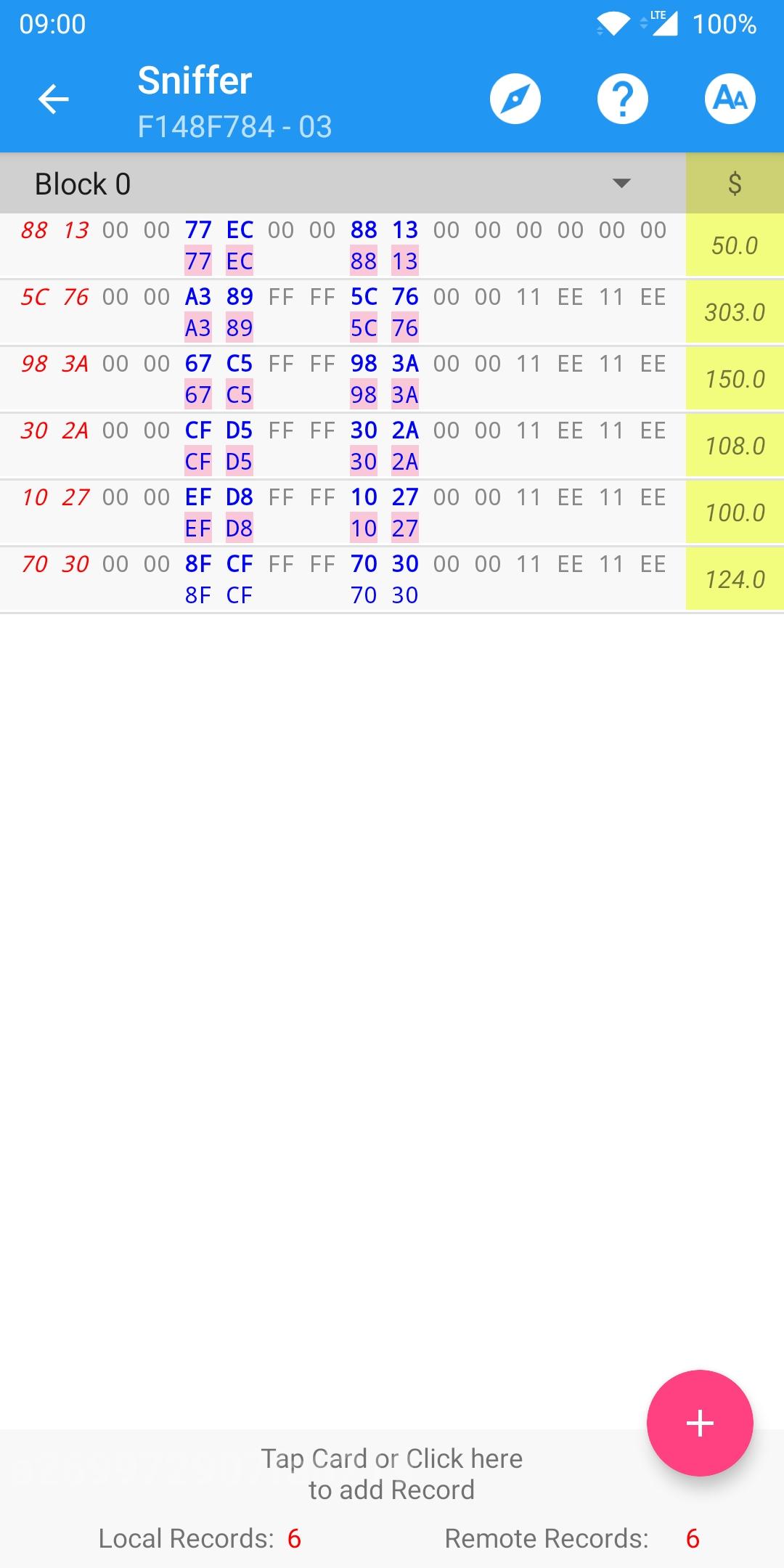Viewport: 784px width, 1568px height.
Task: Open the compass icon
Action: click(x=515, y=99)
